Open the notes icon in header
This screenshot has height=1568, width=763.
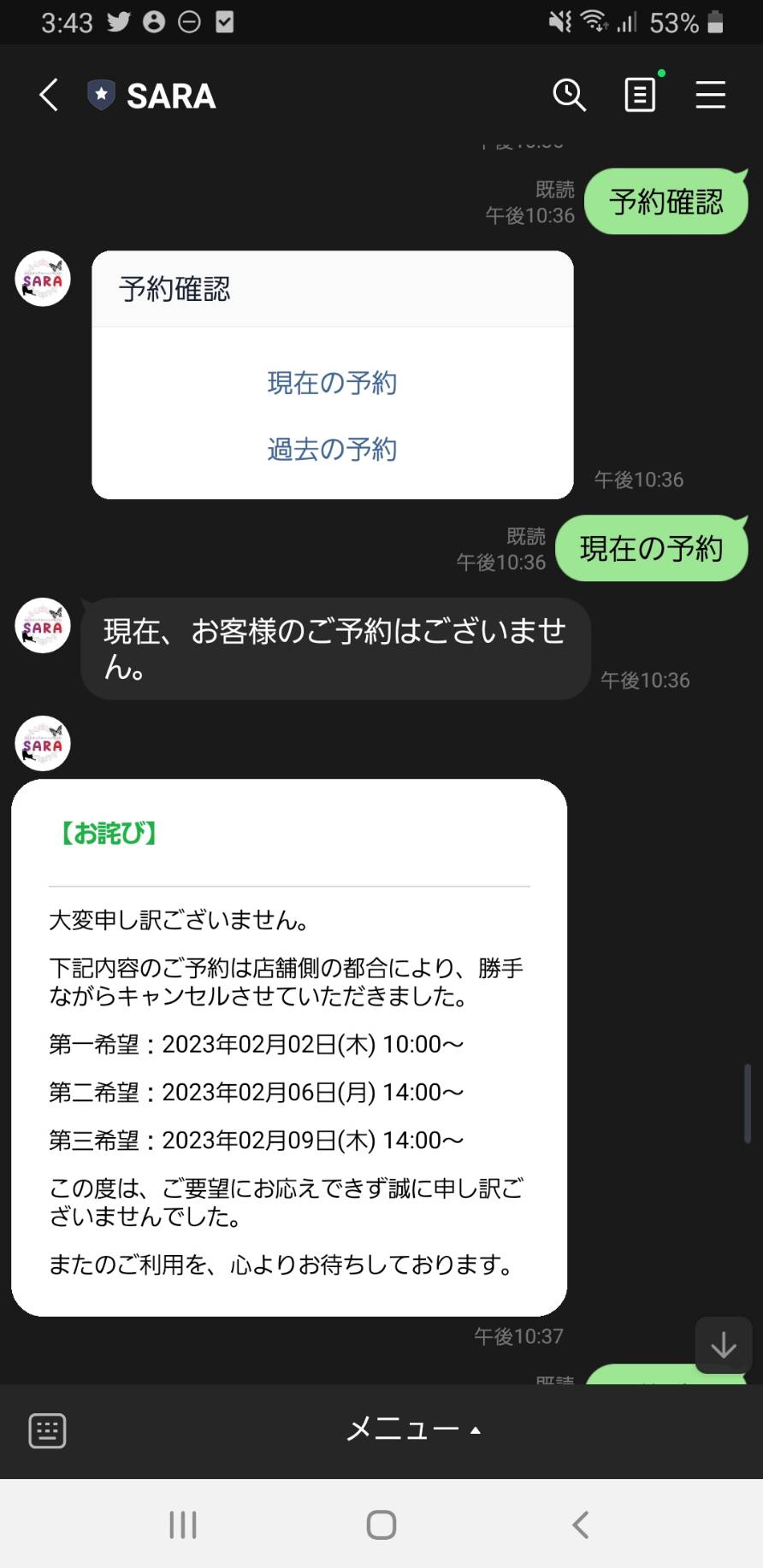pos(640,95)
